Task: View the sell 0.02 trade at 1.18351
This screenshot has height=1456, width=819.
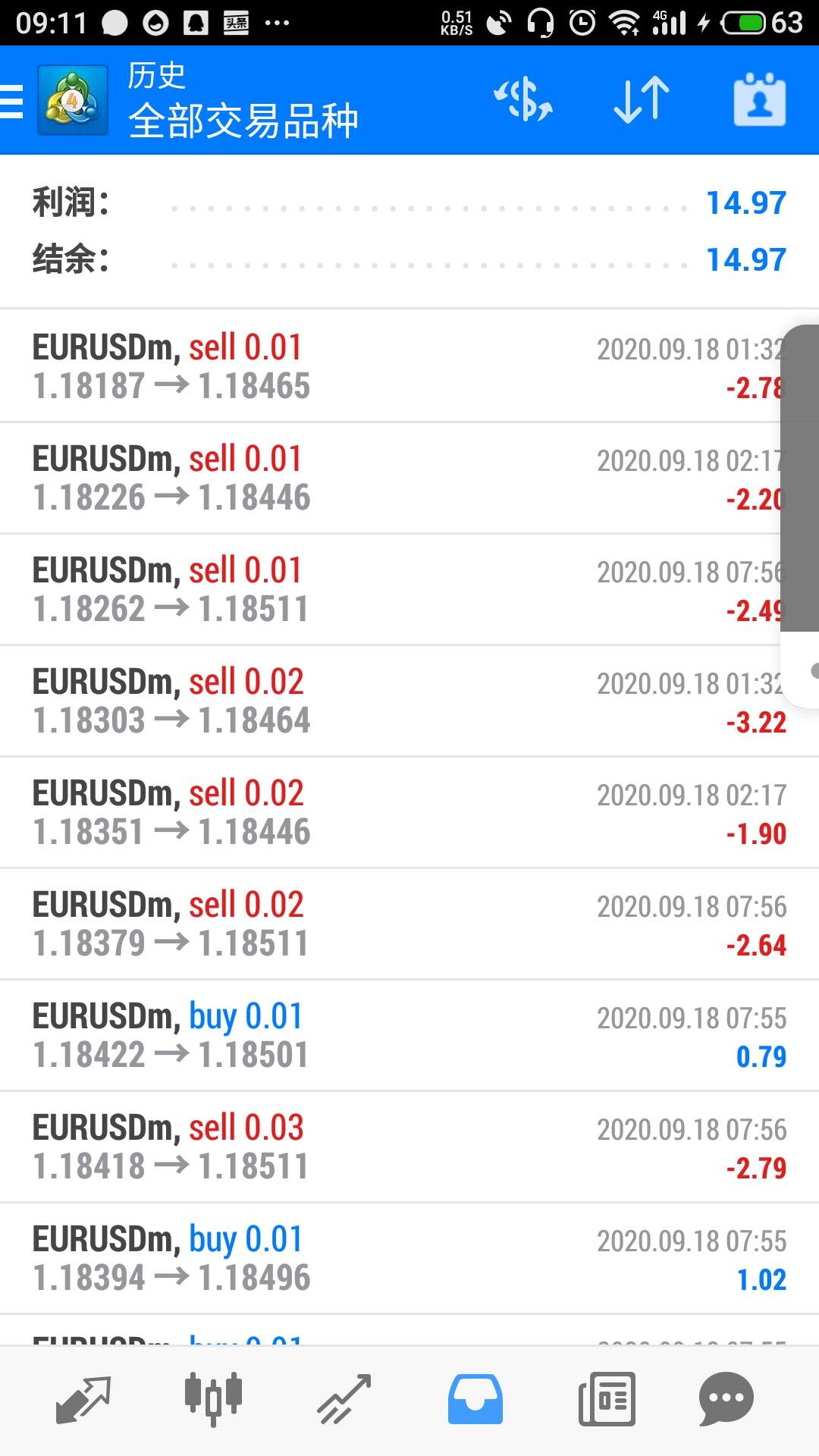Action: pyautogui.click(x=409, y=812)
